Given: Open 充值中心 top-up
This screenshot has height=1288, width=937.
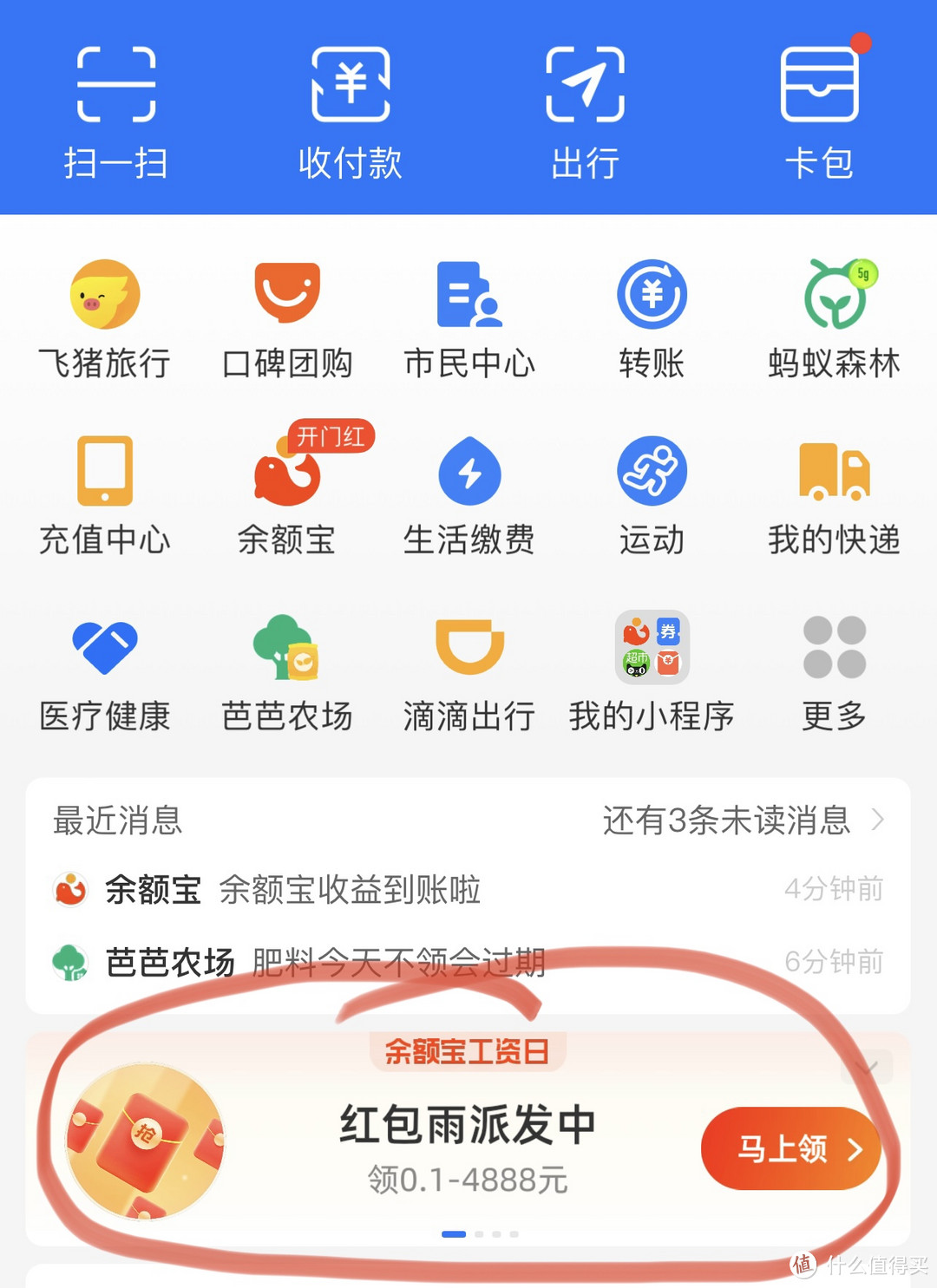Looking at the screenshot, I should tap(104, 496).
